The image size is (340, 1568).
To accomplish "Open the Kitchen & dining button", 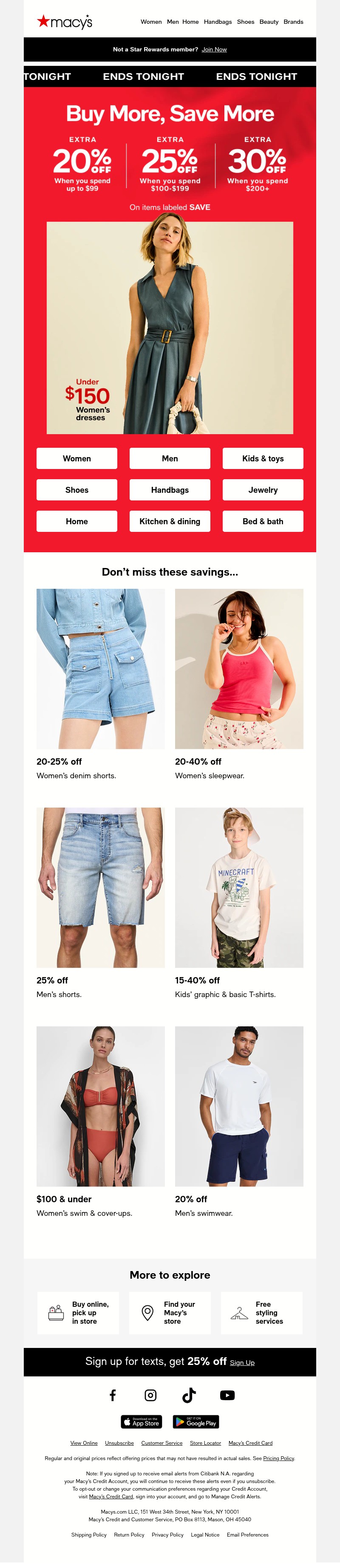I will tap(170, 522).
